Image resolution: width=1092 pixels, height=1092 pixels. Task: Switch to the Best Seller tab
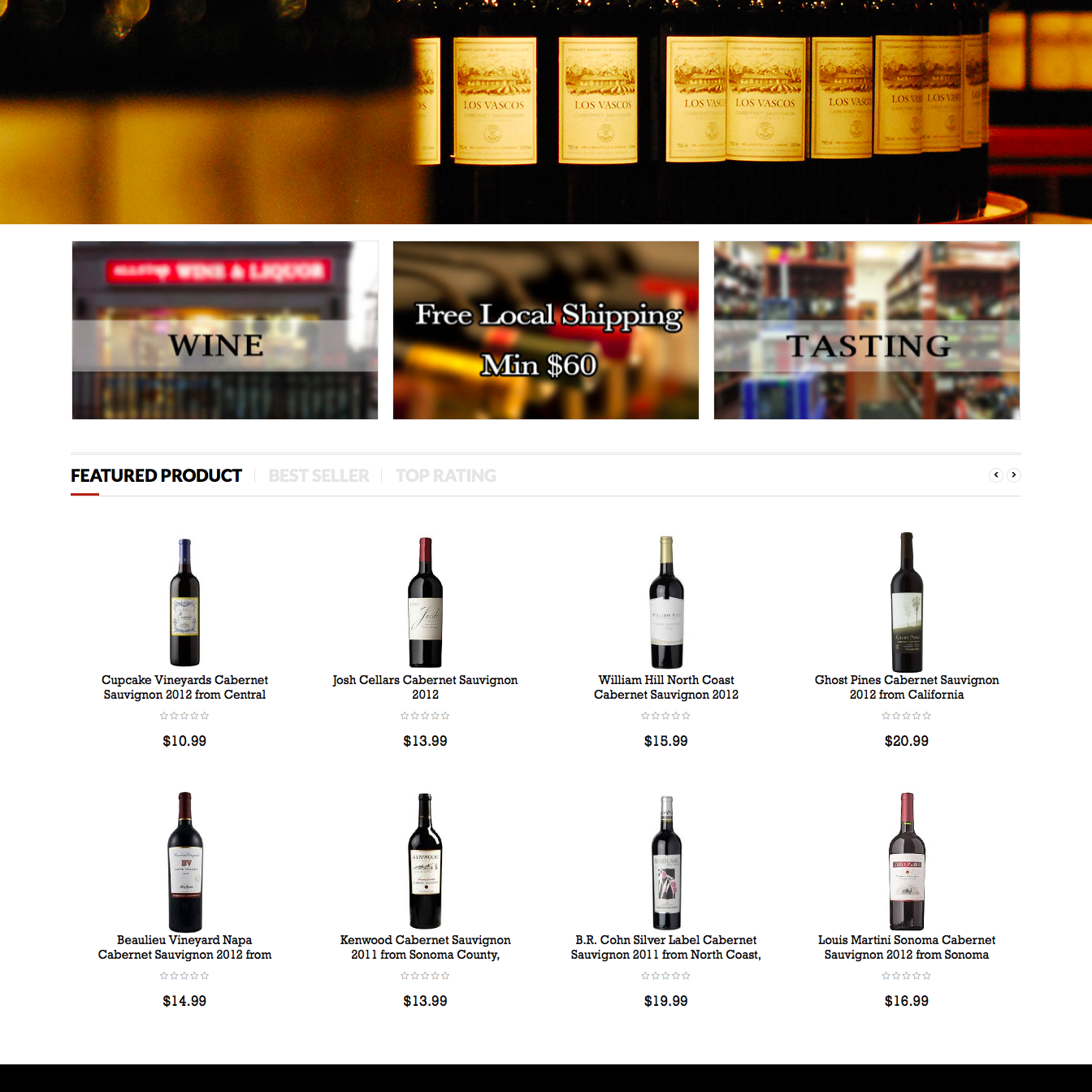click(318, 476)
